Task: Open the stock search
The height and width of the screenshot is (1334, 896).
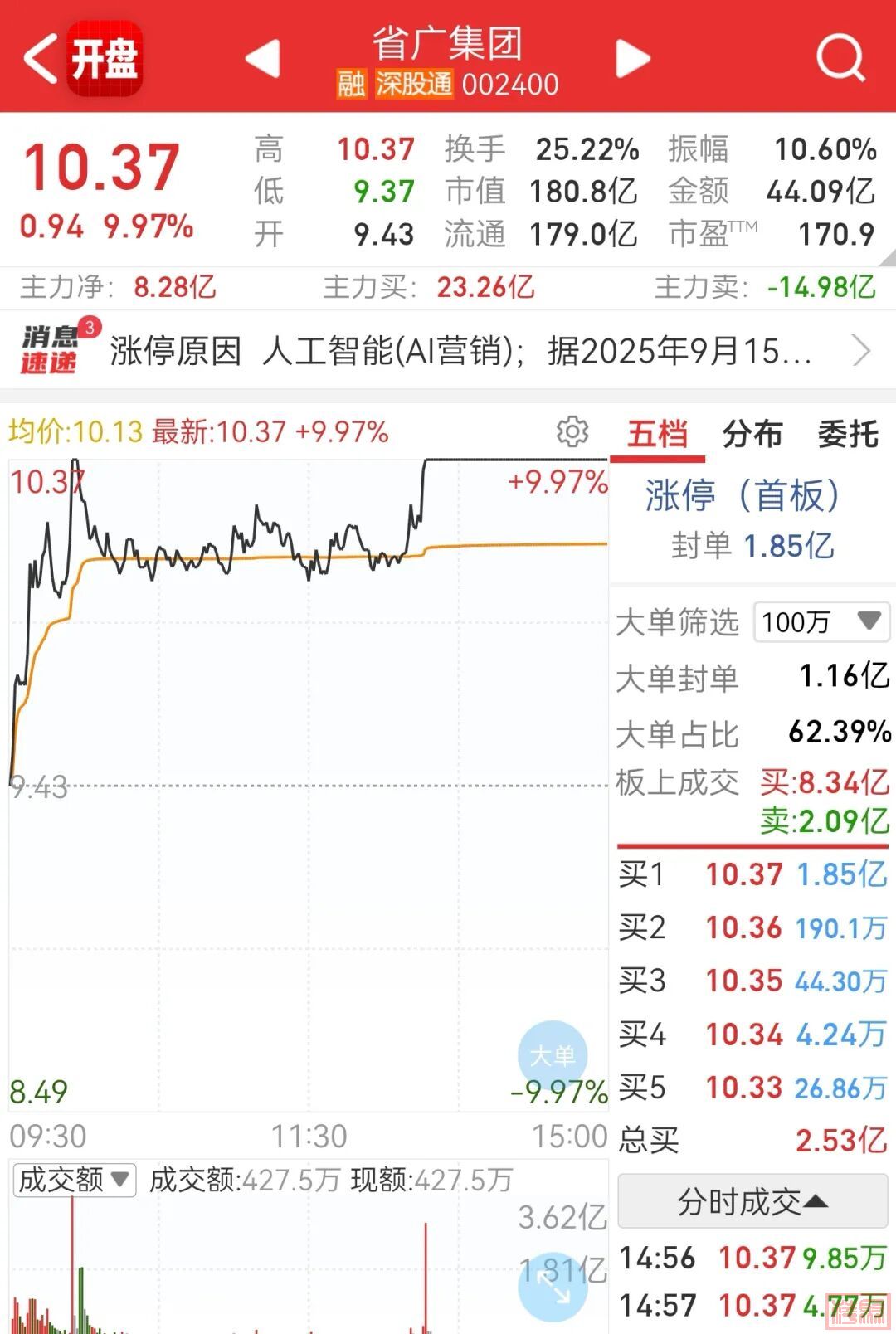Action: point(840,58)
